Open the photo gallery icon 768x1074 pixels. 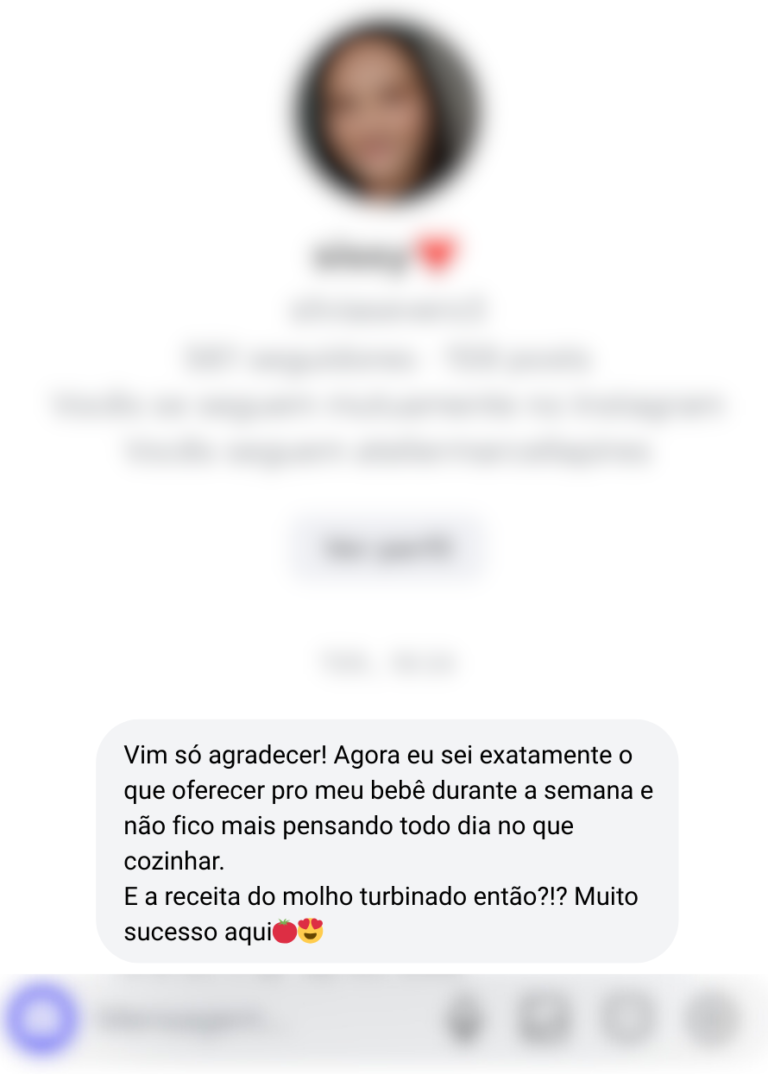click(x=544, y=1020)
